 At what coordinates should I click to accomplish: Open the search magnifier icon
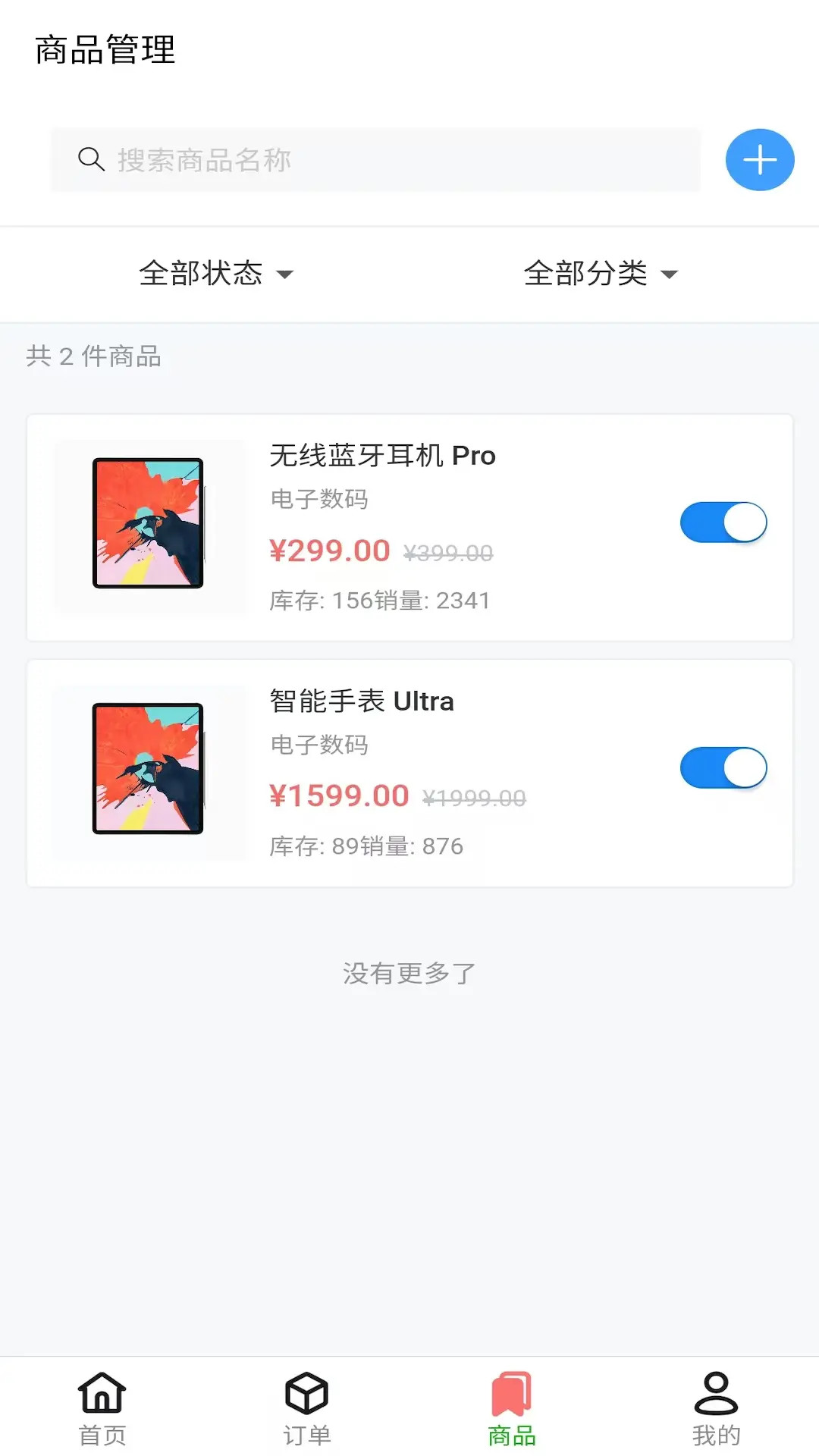click(x=90, y=159)
